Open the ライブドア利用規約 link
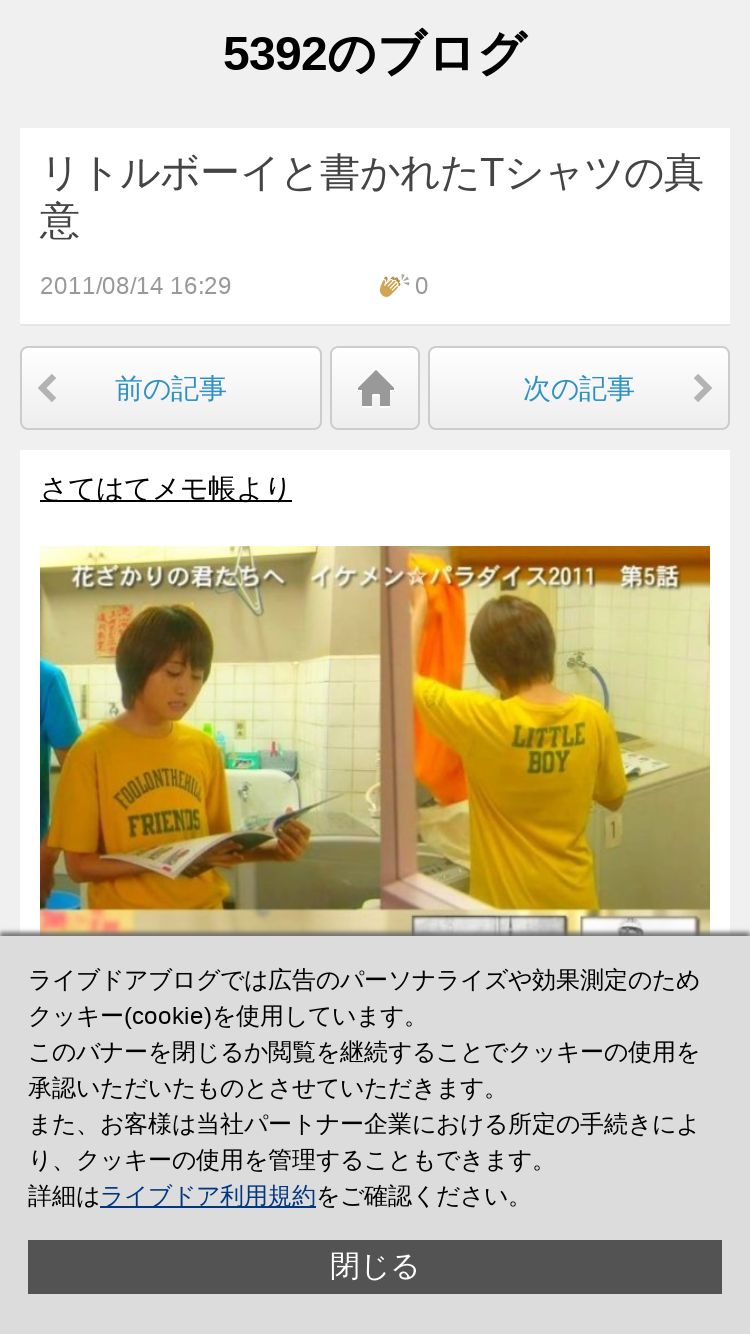 tap(208, 1196)
